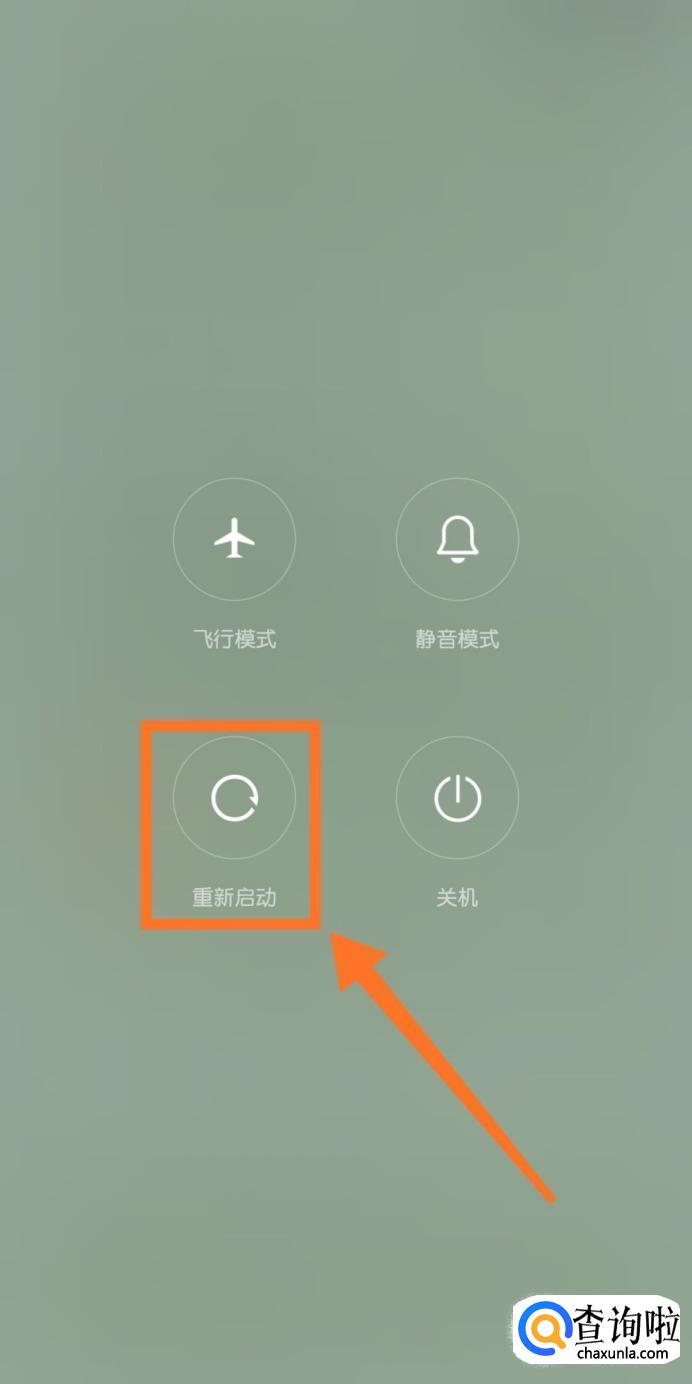Select the power off option (关机)
Viewport: 692px width, 1384px height.
[457, 798]
